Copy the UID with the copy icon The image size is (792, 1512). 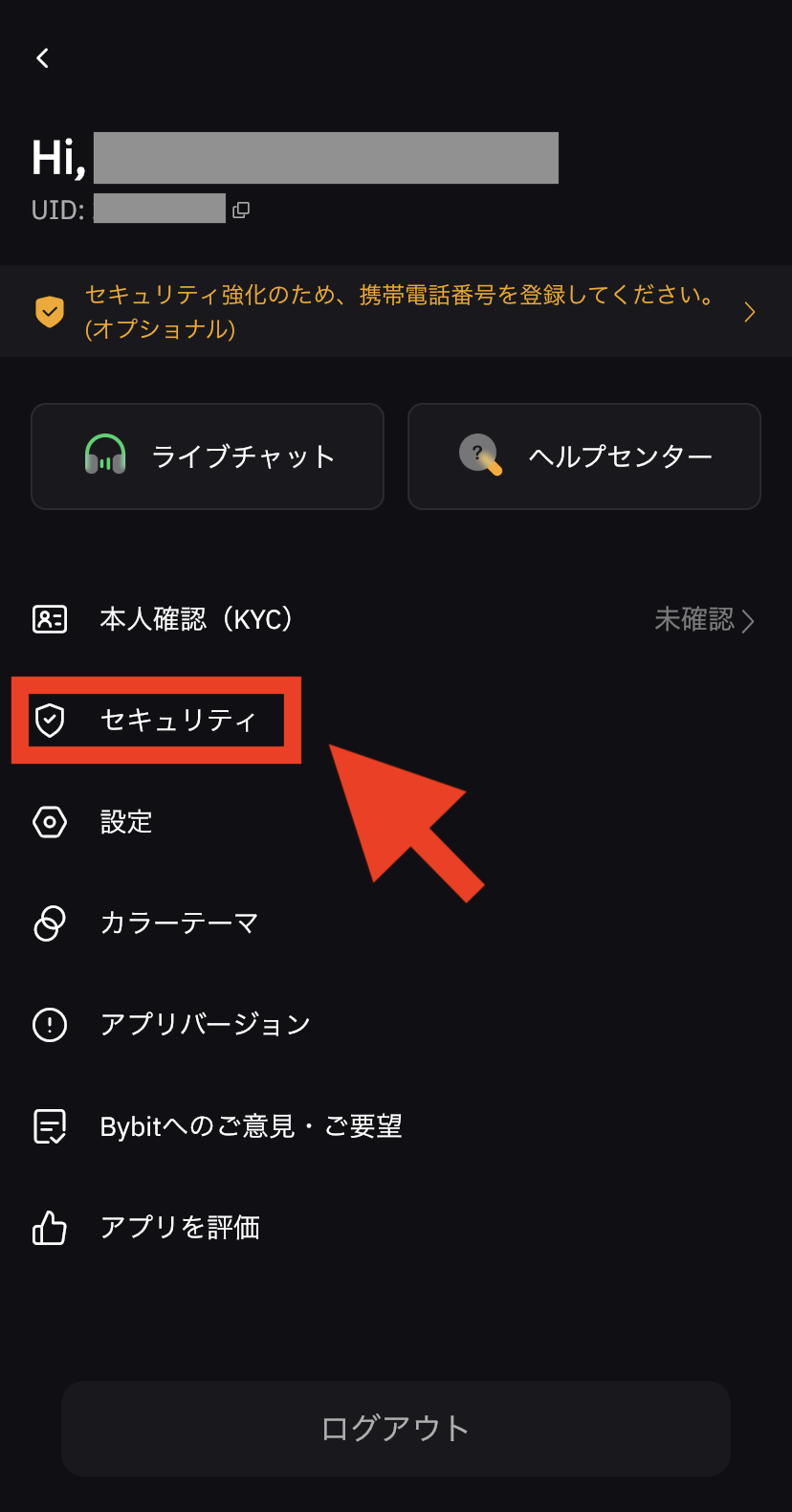click(241, 210)
